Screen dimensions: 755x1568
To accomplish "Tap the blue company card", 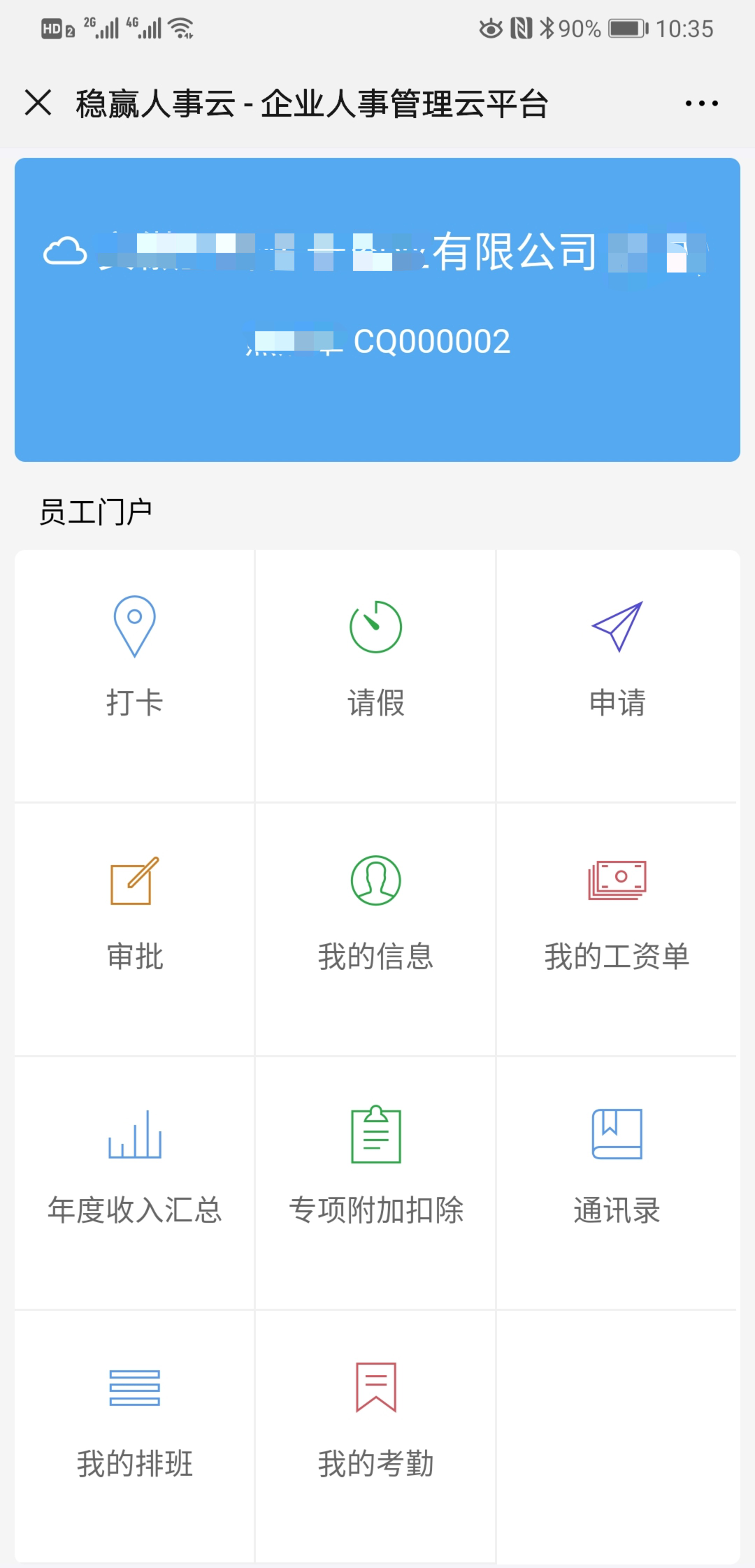I will [x=377, y=310].
